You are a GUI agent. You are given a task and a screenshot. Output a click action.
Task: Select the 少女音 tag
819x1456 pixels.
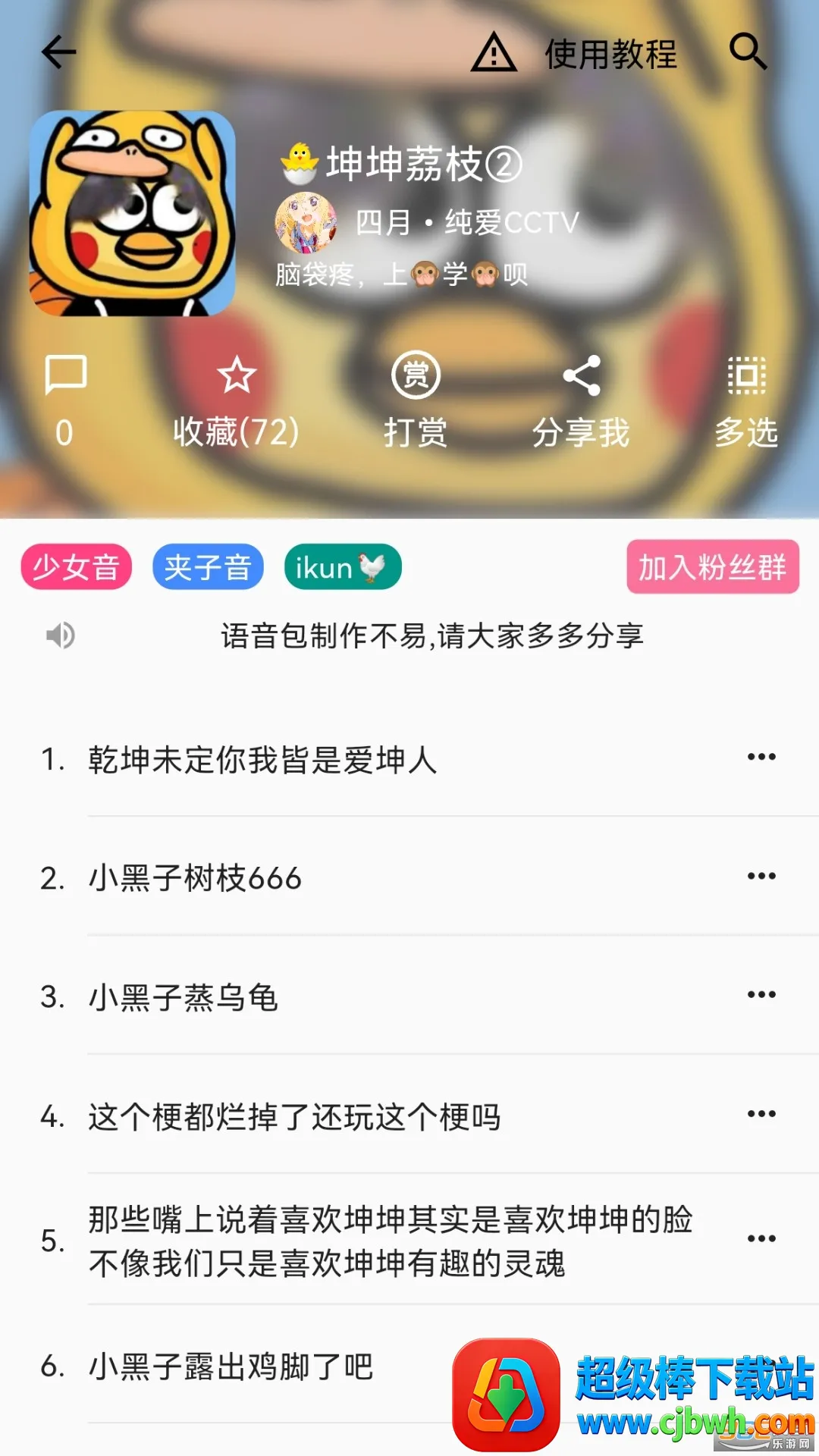[x=77, y=567]
